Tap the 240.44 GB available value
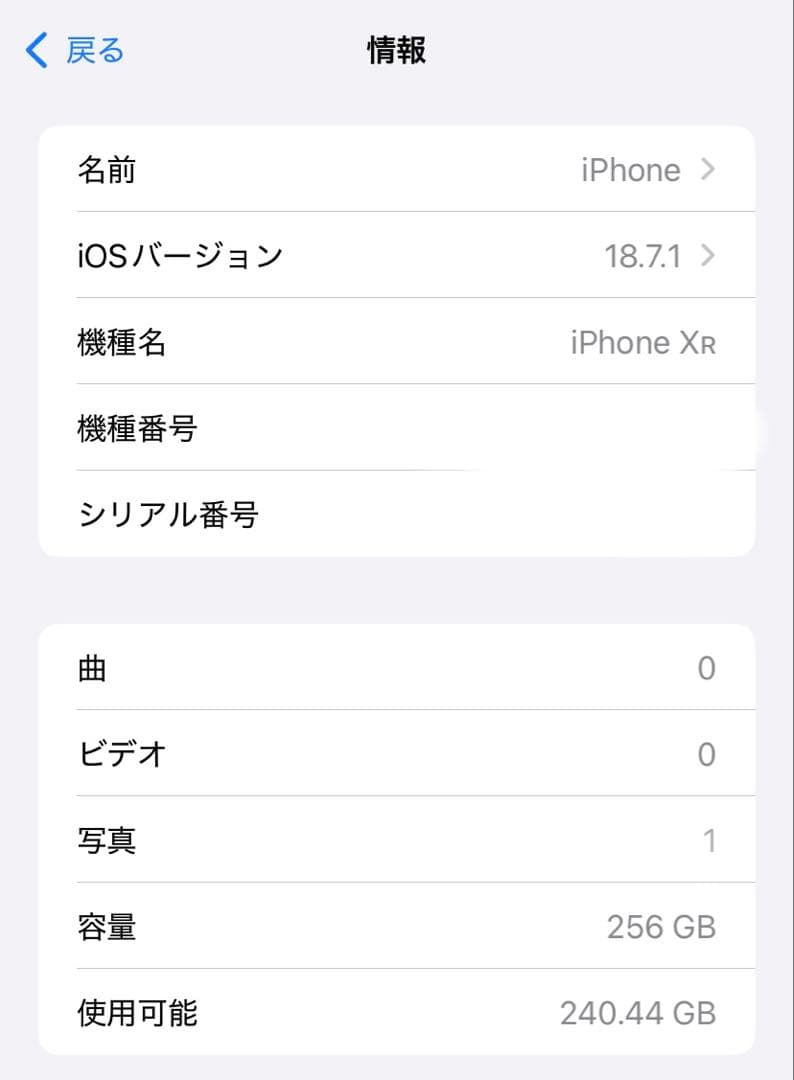This screenshot has height=1080, width=794. tap(638, 1013)
